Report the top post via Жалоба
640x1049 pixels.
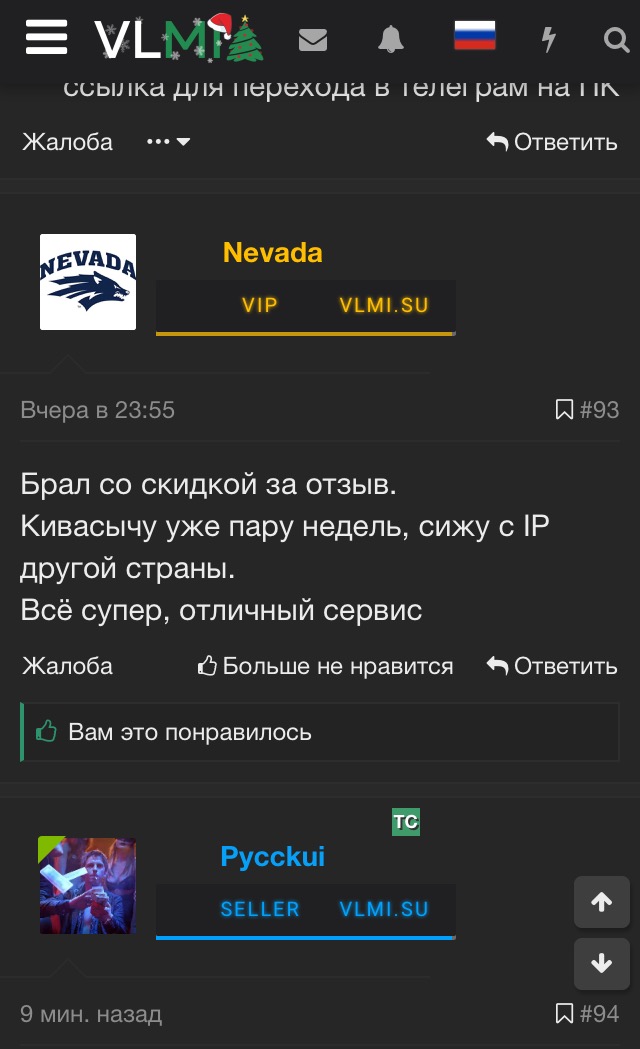(67, 142)
